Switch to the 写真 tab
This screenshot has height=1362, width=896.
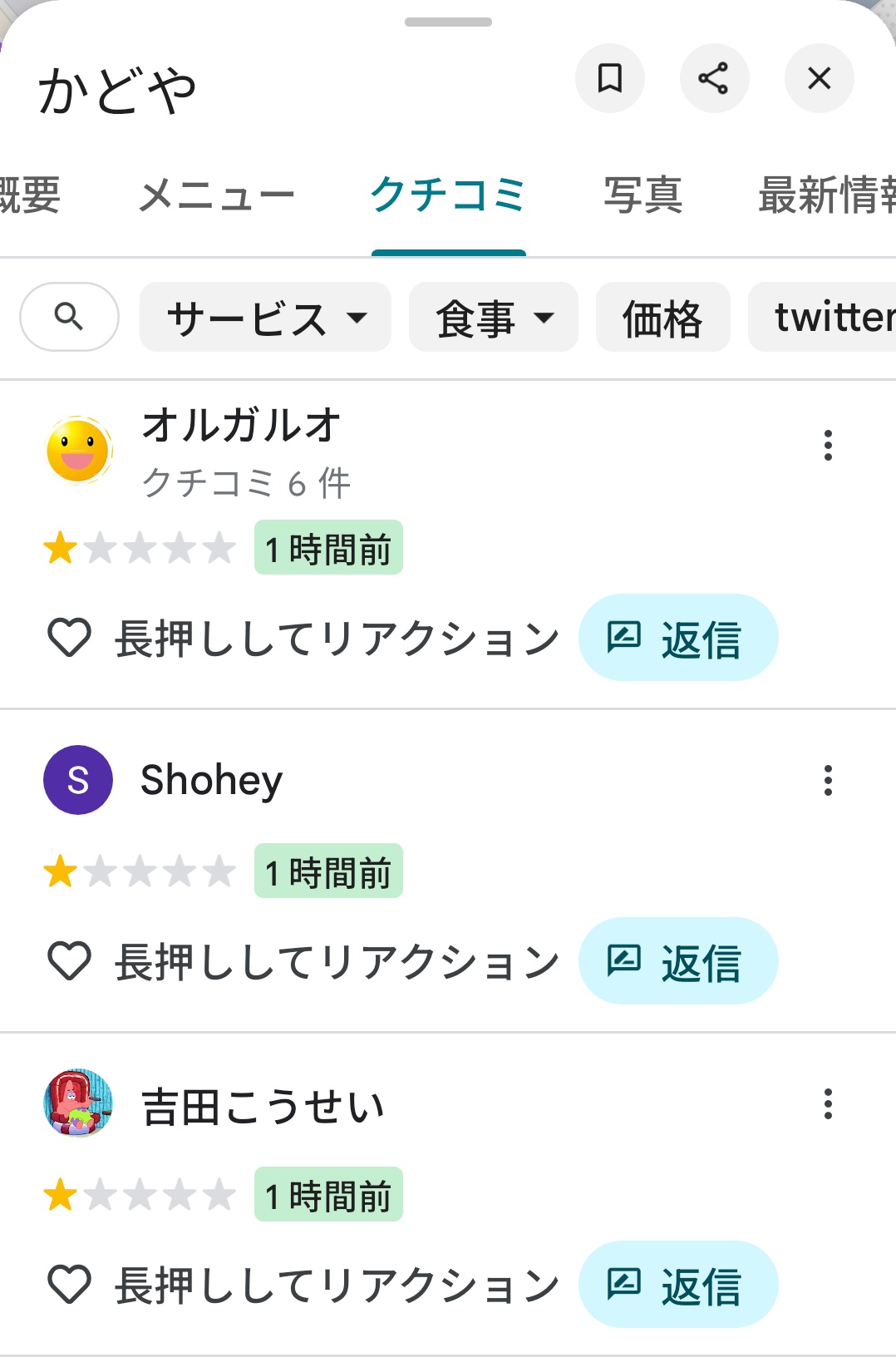coord(642,196)
